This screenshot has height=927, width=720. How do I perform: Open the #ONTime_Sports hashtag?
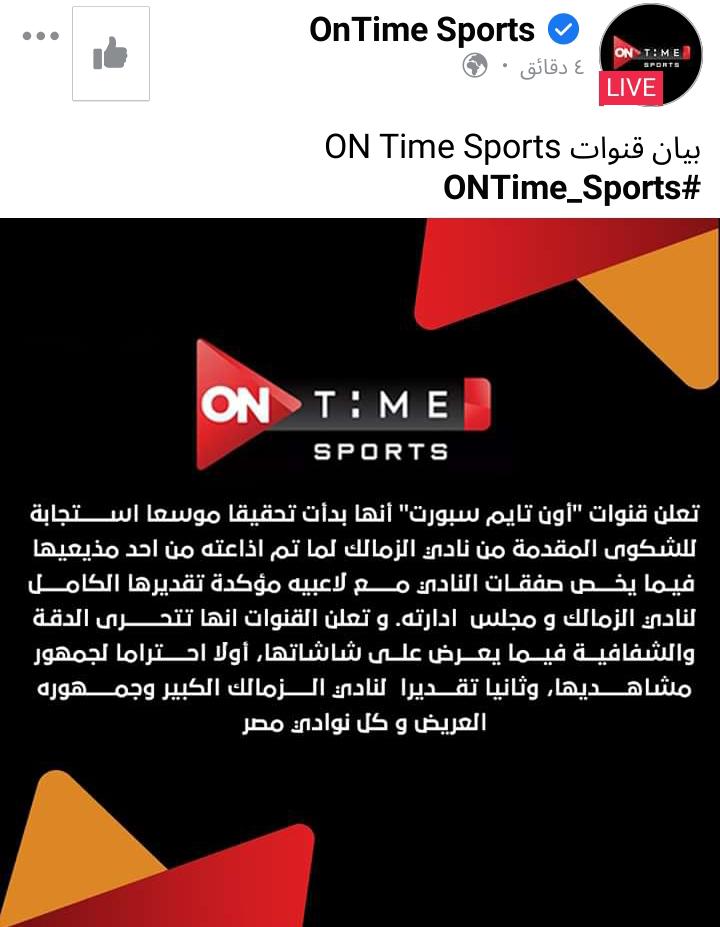click(571, 186)
